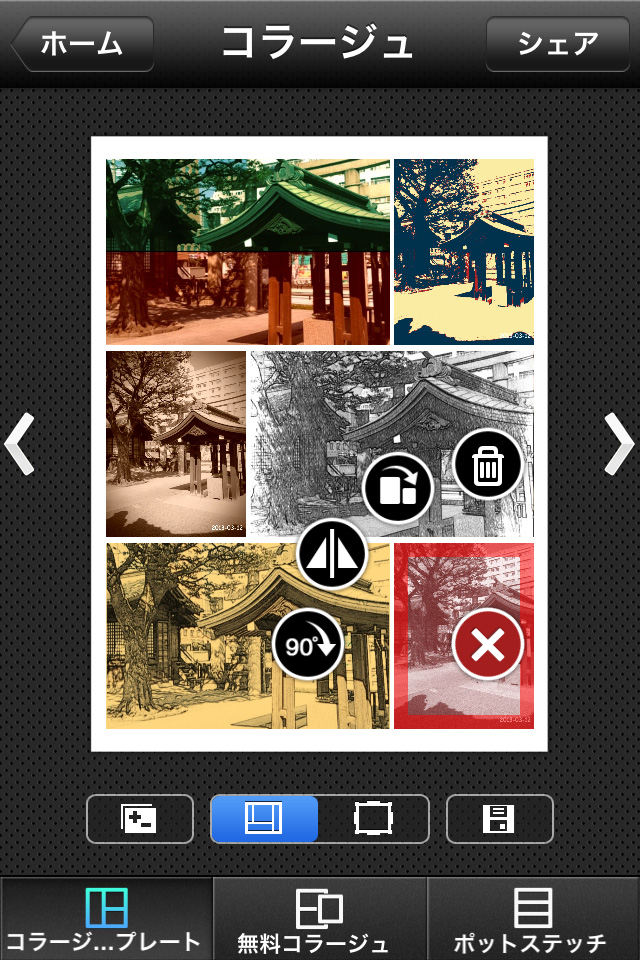Show next collage layout with right arrow
This screenshot has width=640, height=960.
[620, 444]
